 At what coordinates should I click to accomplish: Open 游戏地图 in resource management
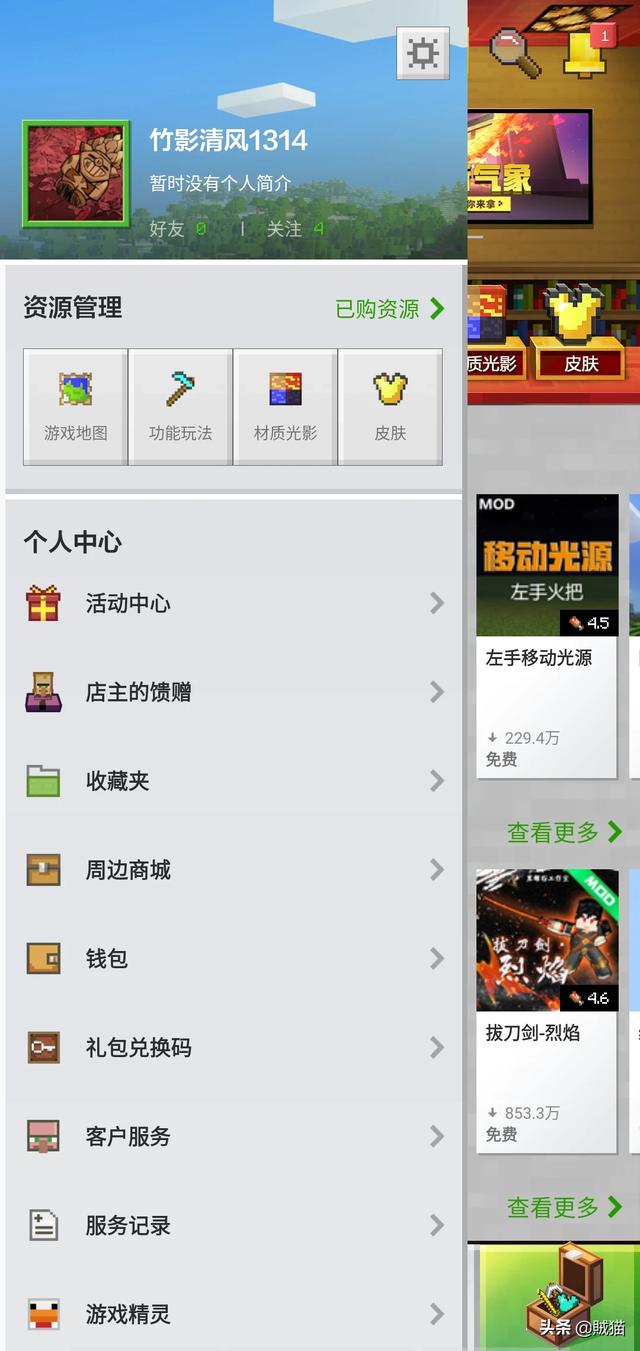76,407
